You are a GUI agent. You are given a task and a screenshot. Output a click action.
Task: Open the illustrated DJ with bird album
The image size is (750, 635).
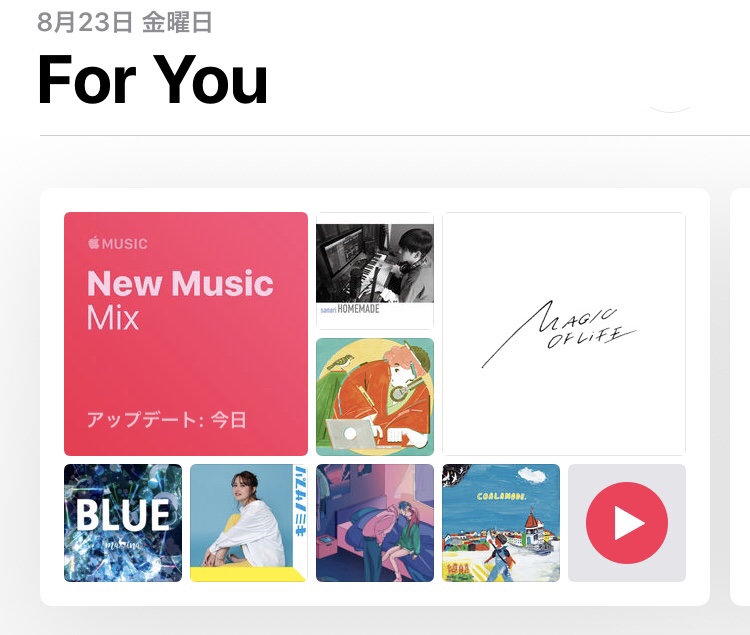pos(375,396)
